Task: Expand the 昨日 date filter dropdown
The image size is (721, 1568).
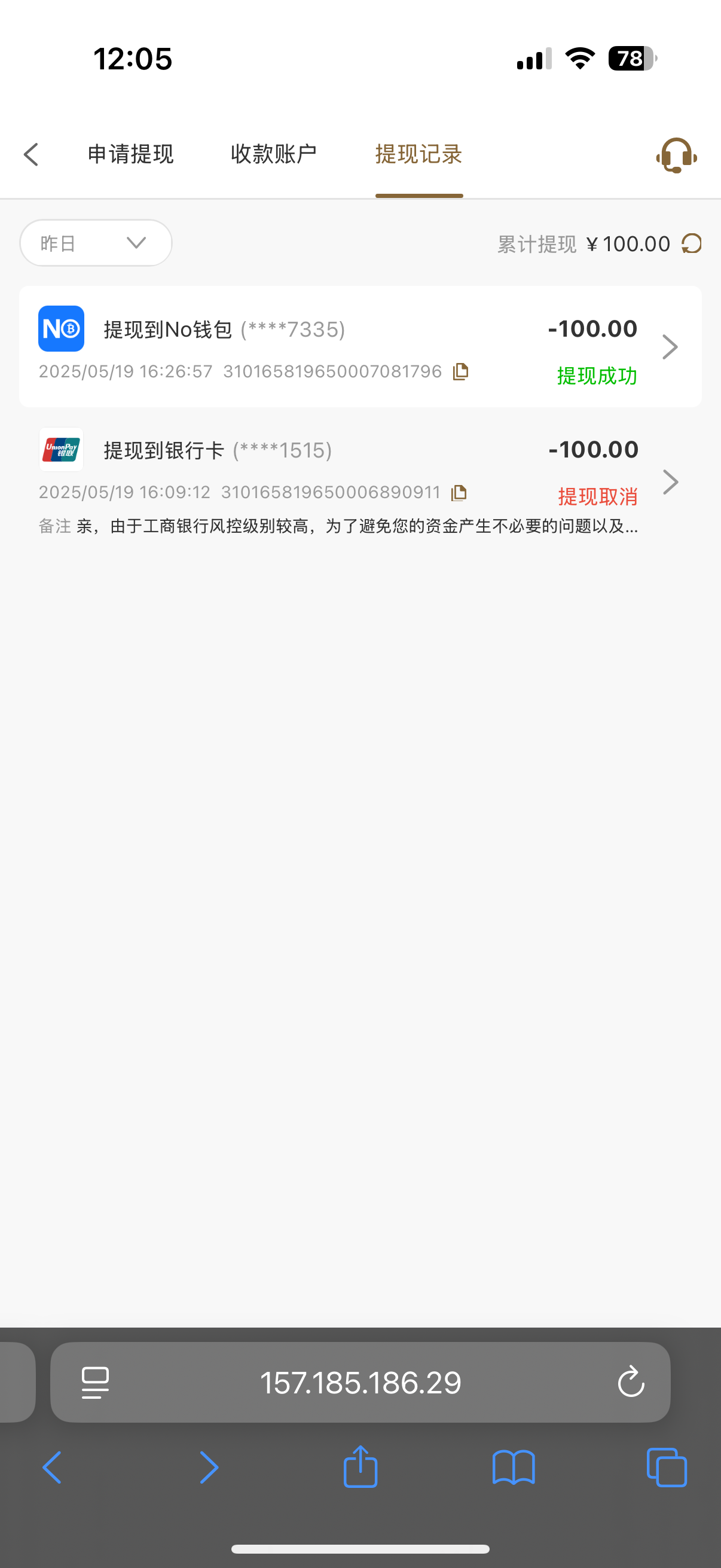Action: click(96, 243)
